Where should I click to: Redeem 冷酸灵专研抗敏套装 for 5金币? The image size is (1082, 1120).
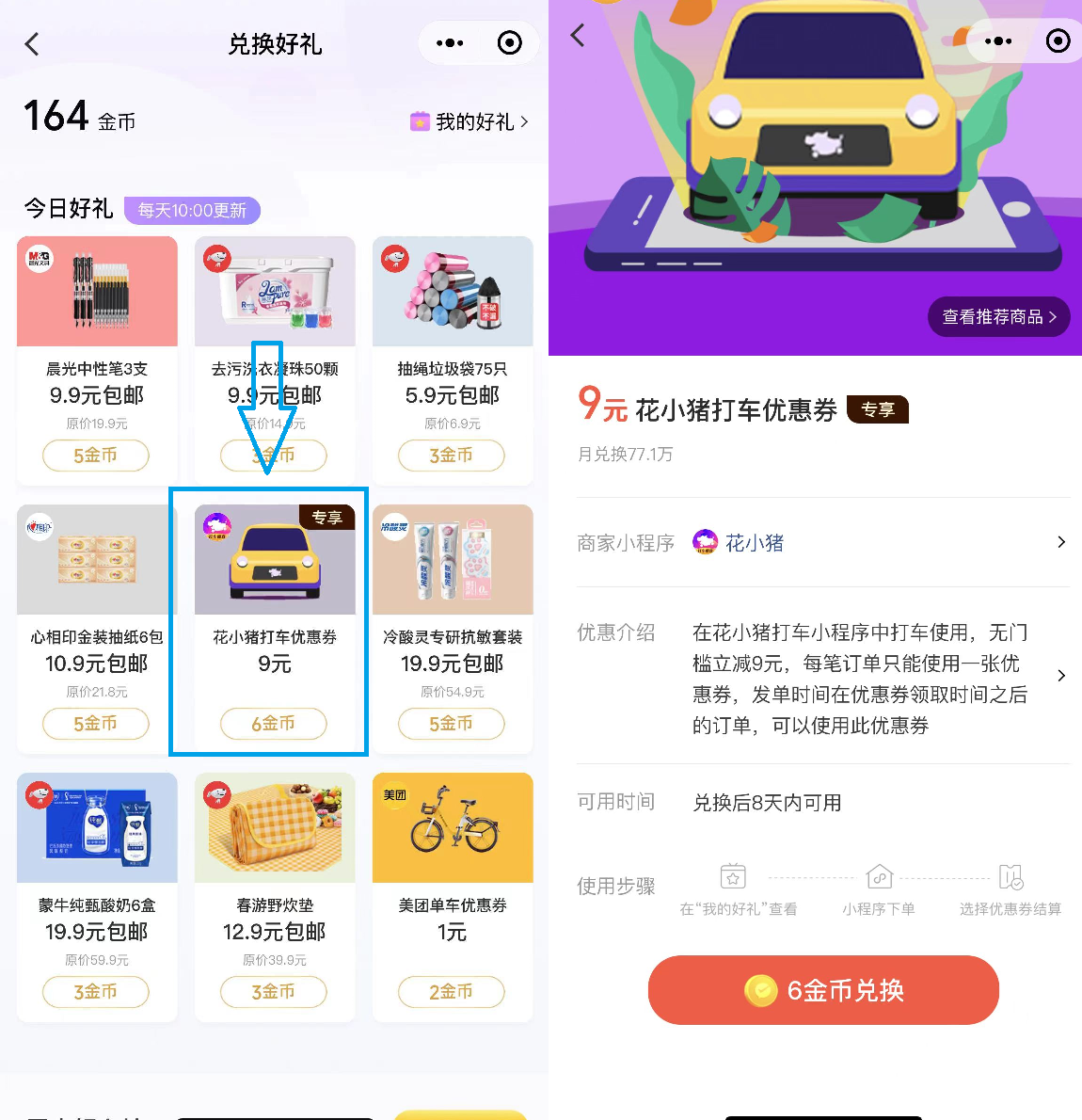(452, 724)
